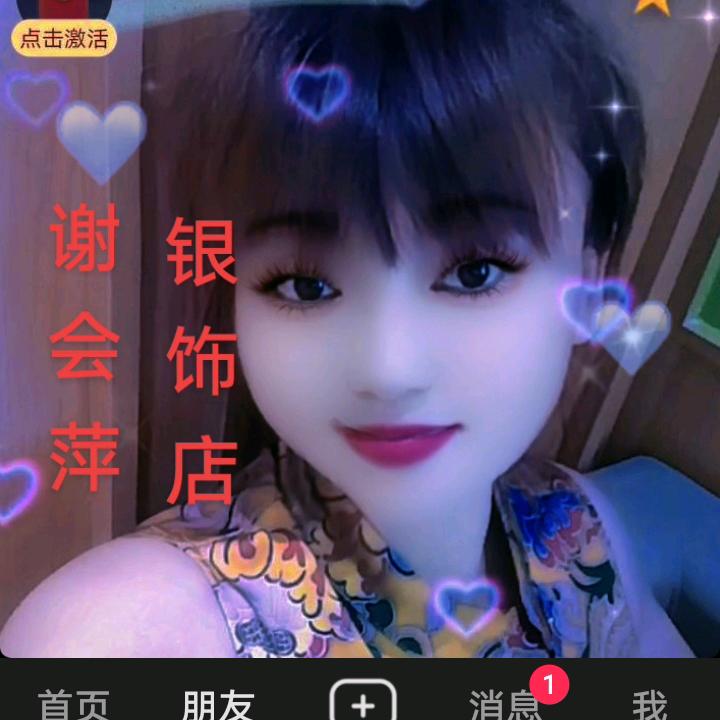The width and height of the screenshot is (720, 720).
Task: Switch to the 朋友 tab
Action: click(x=218, y=705)
